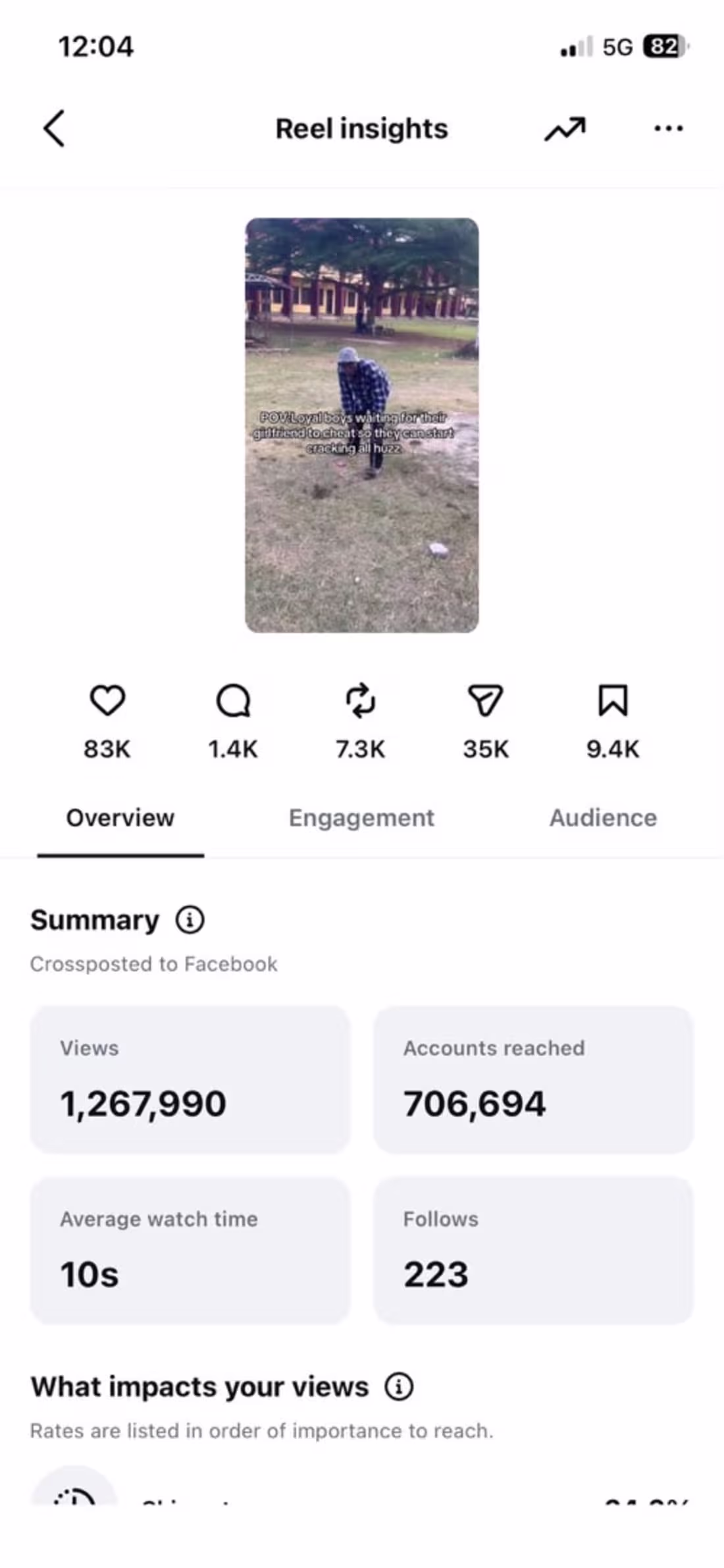
Task: Select the Overview tab
Action: [x=120, y=817]
